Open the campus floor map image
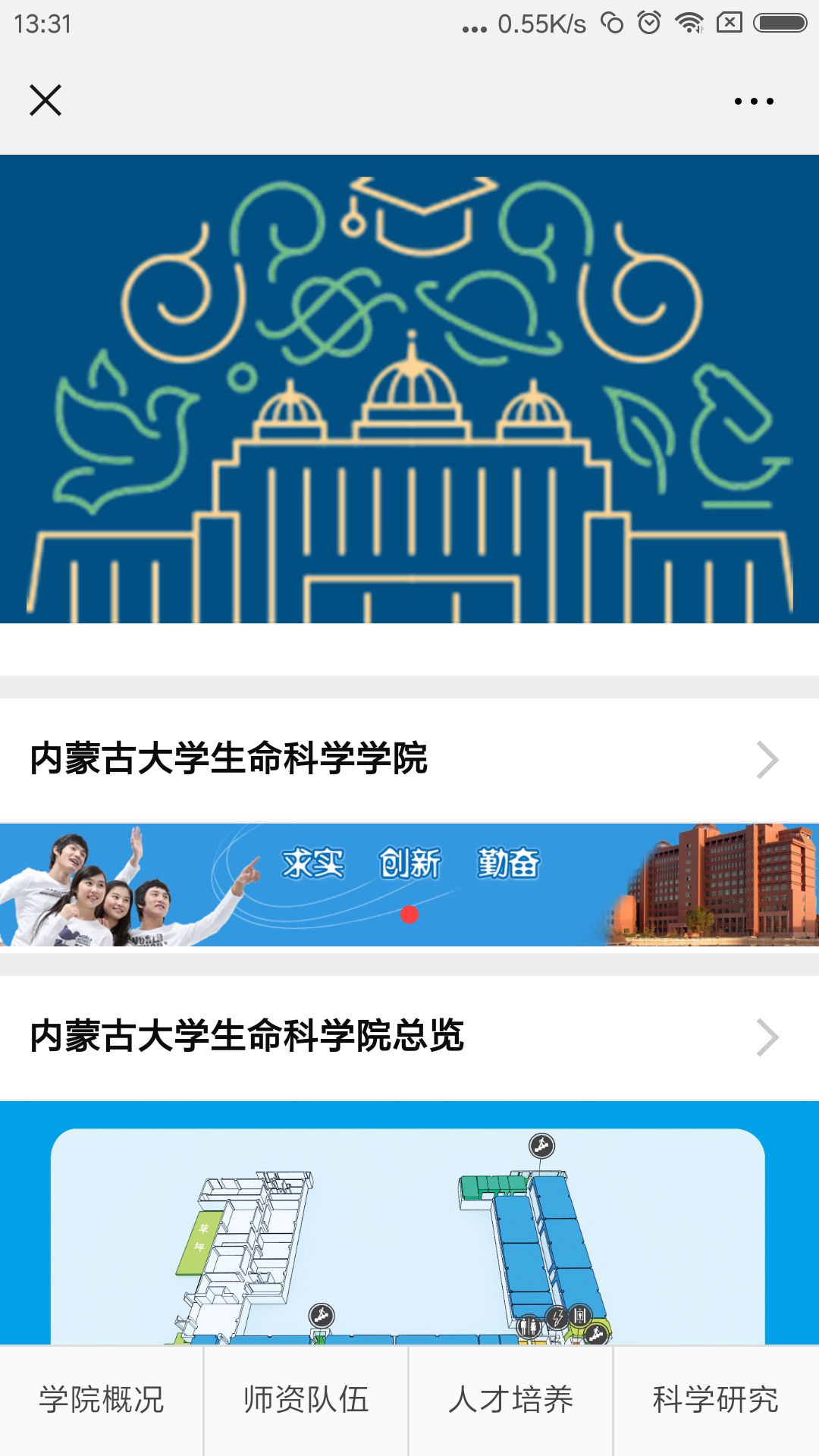This screenshot has height=1456, width=819. [x=408, y=1236]
